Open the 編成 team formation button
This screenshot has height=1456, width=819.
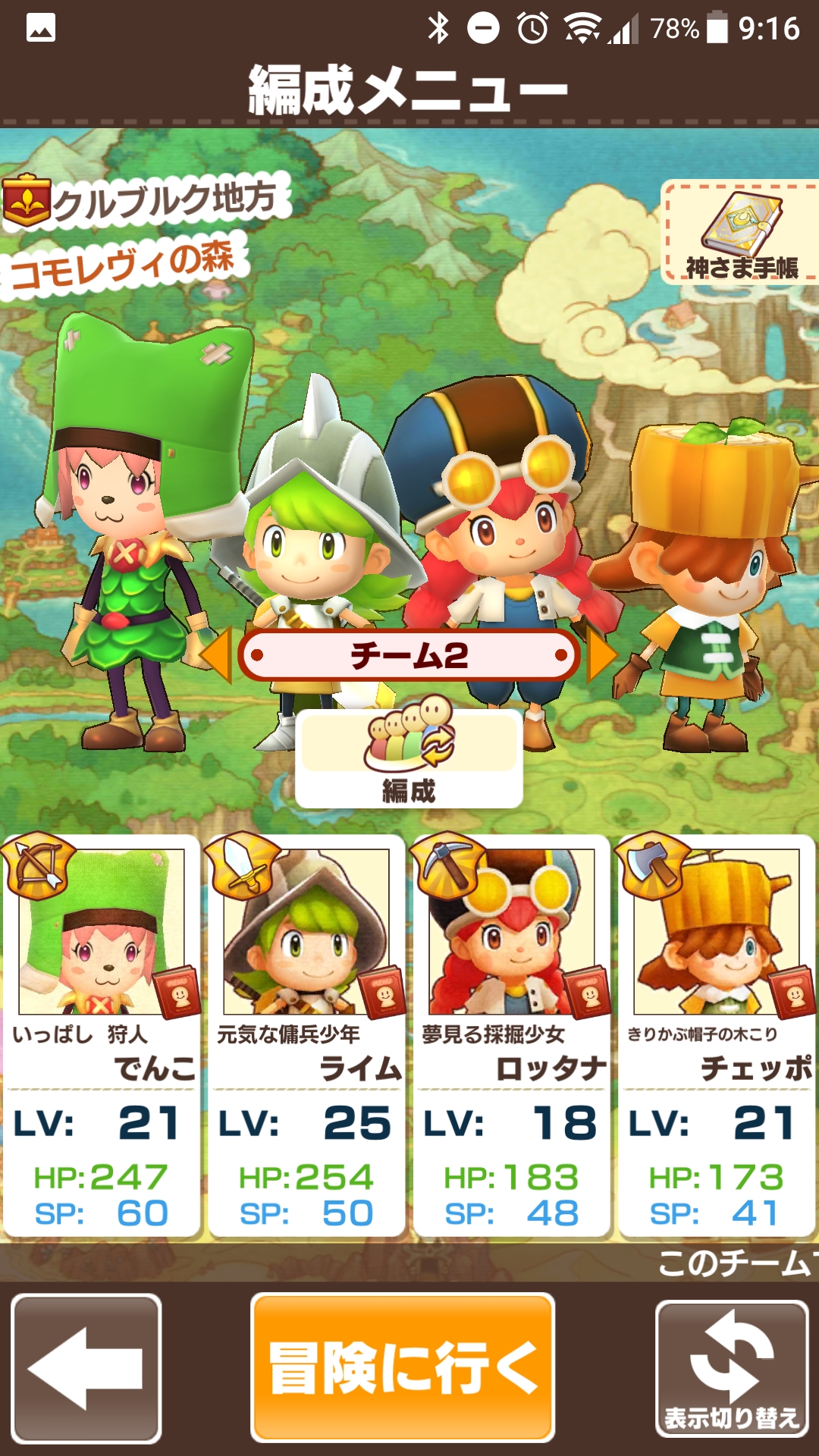pyautogui.click(x=409, y=758)
